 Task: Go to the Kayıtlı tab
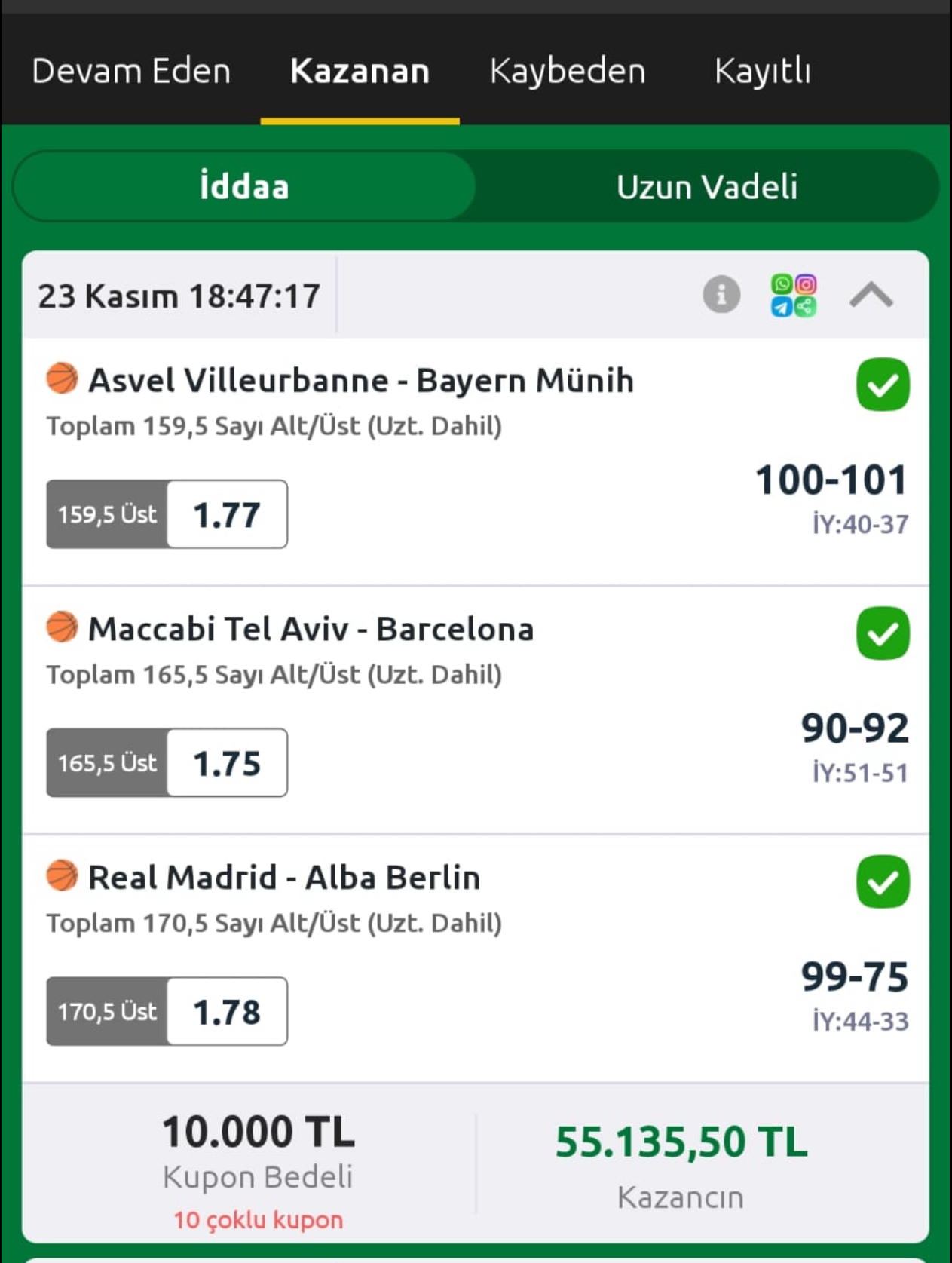[762, 71]
